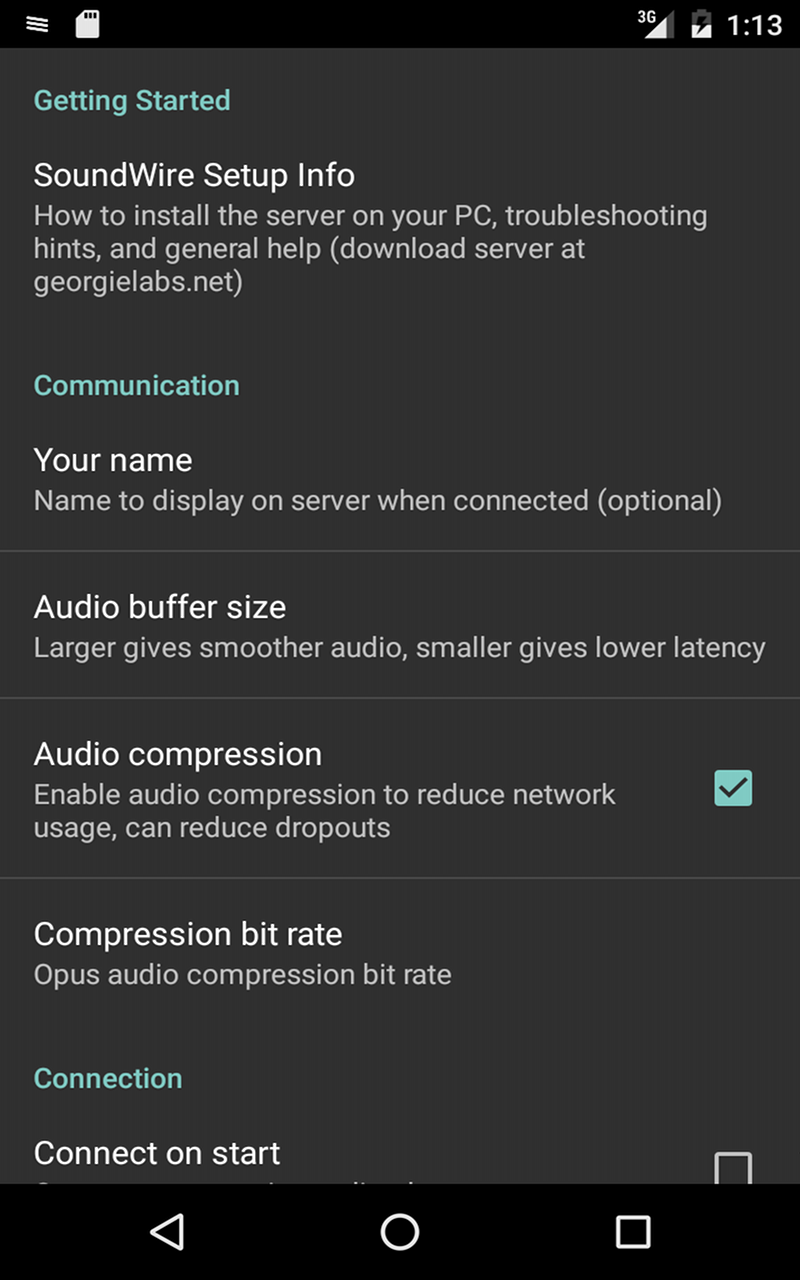Tap the SD card icon in the status bar
800x1280 pixels.
[88, 23]
